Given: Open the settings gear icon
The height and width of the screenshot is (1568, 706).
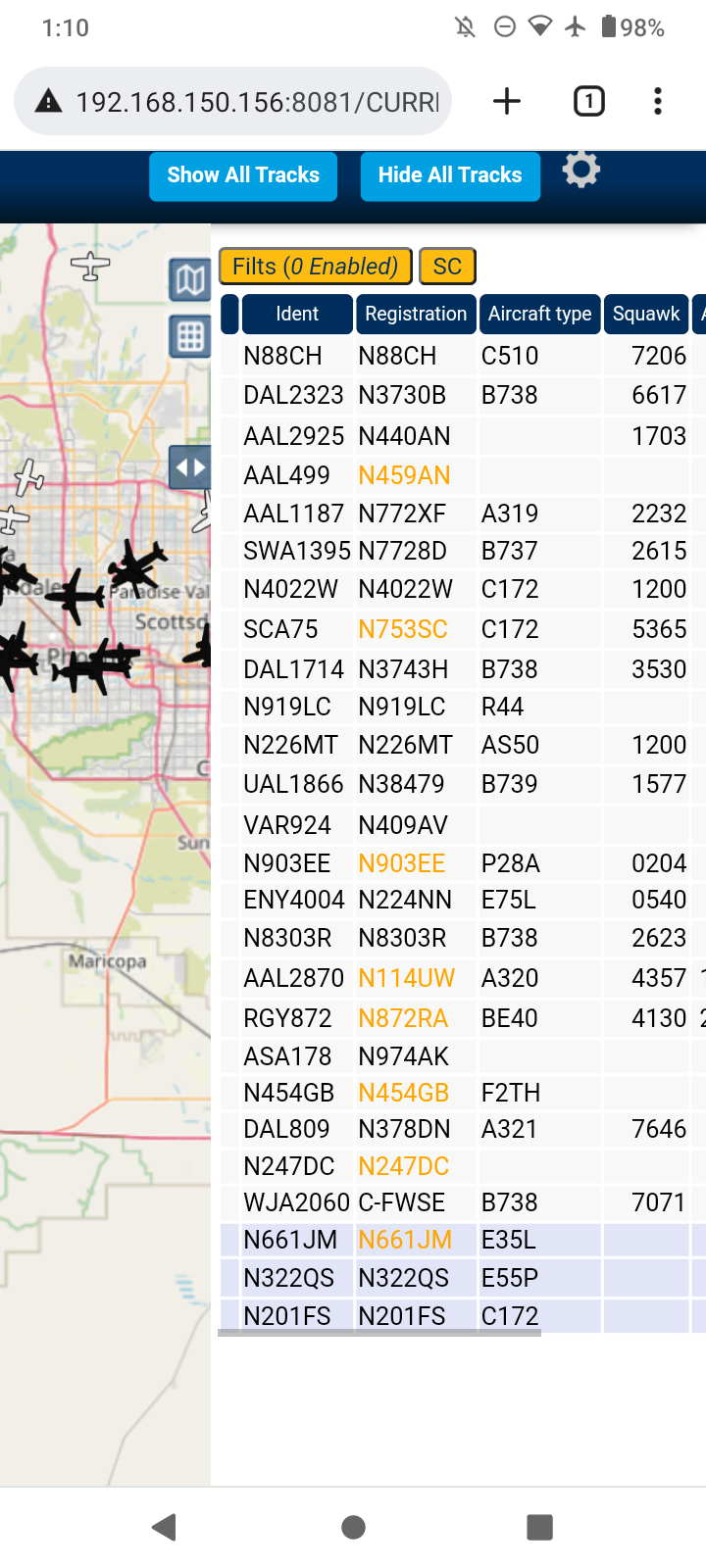Looking at the screenshot, I should click(x=580, y=170).
